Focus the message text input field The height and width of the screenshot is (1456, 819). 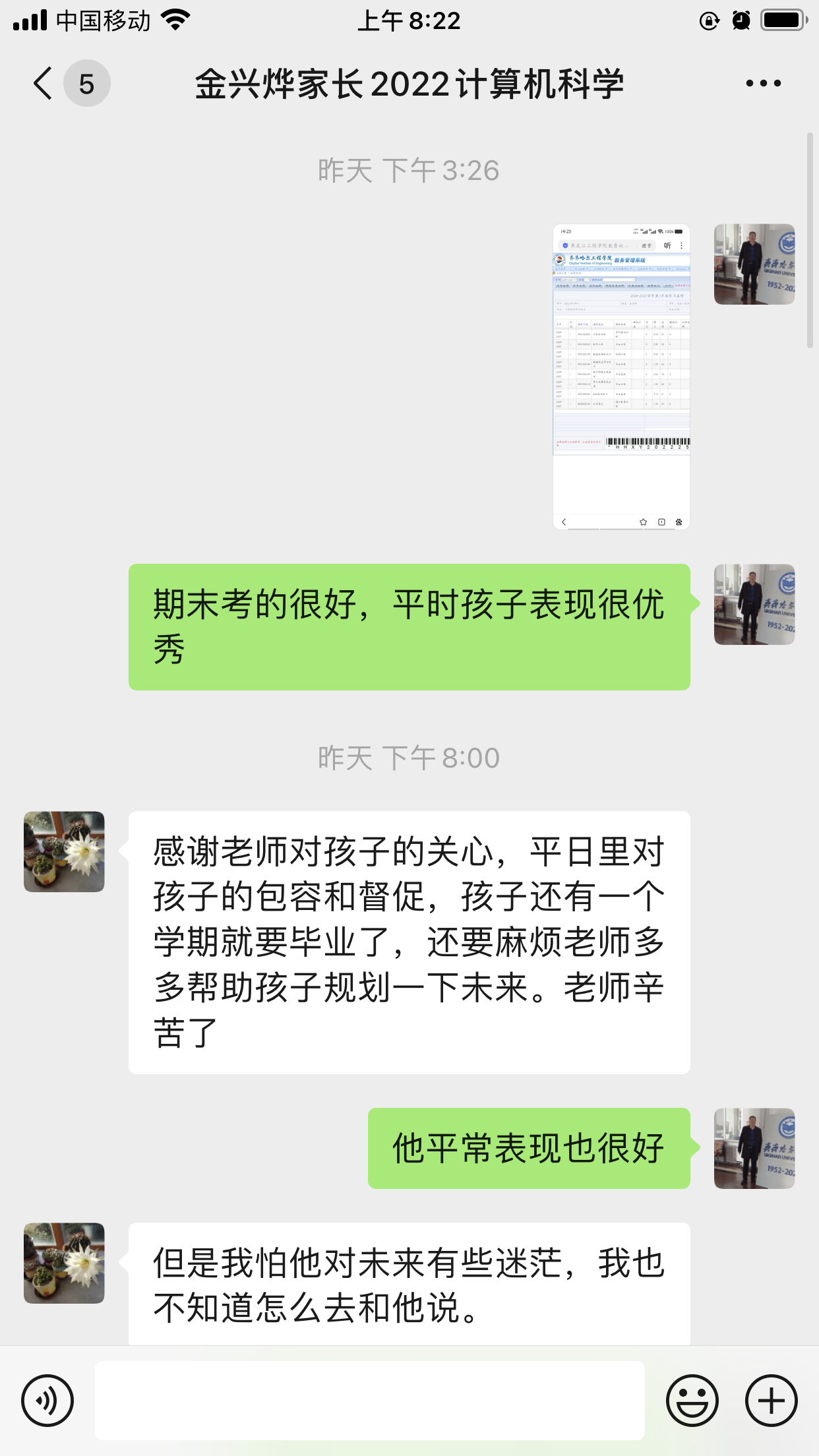pos(369,1400)
